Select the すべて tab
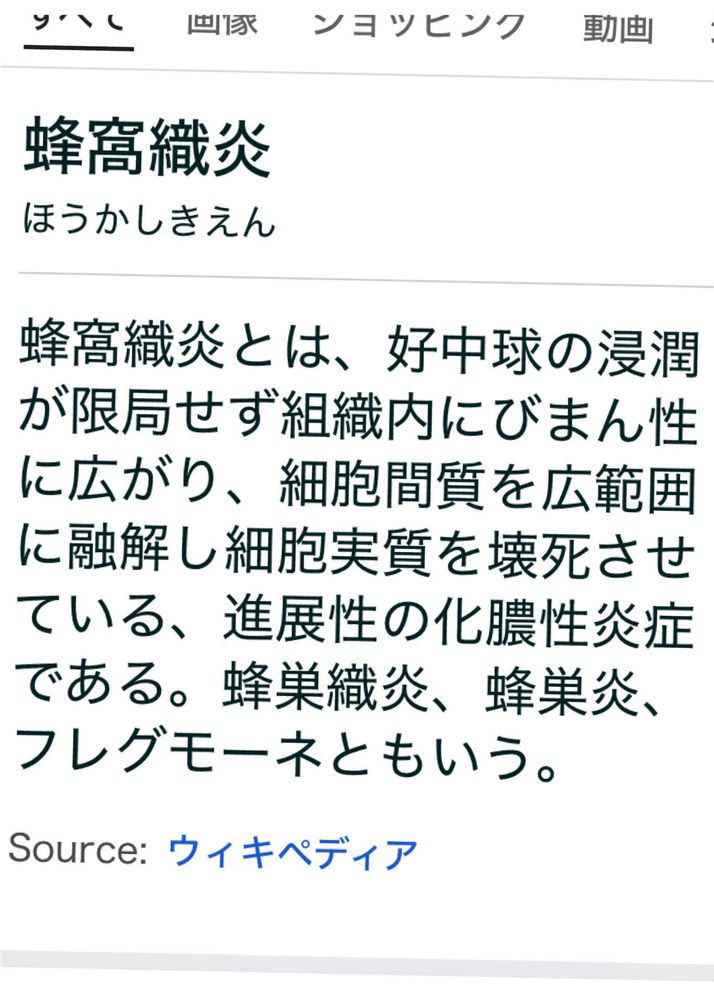Viewport: 714px width, 1000px height. coord(78,23)
